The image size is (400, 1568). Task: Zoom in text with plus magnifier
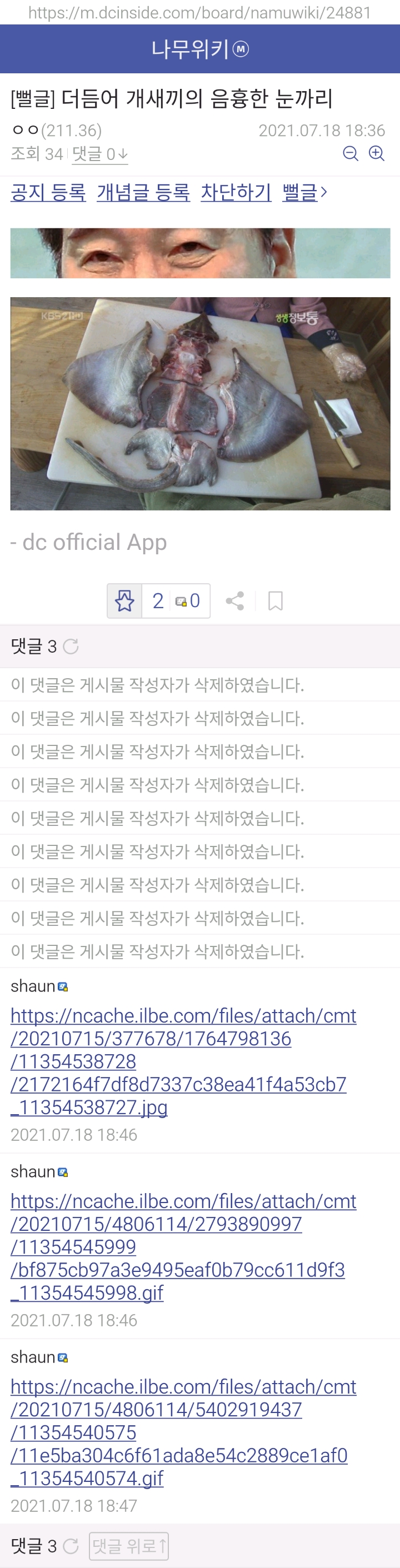[x=377, y=153]
